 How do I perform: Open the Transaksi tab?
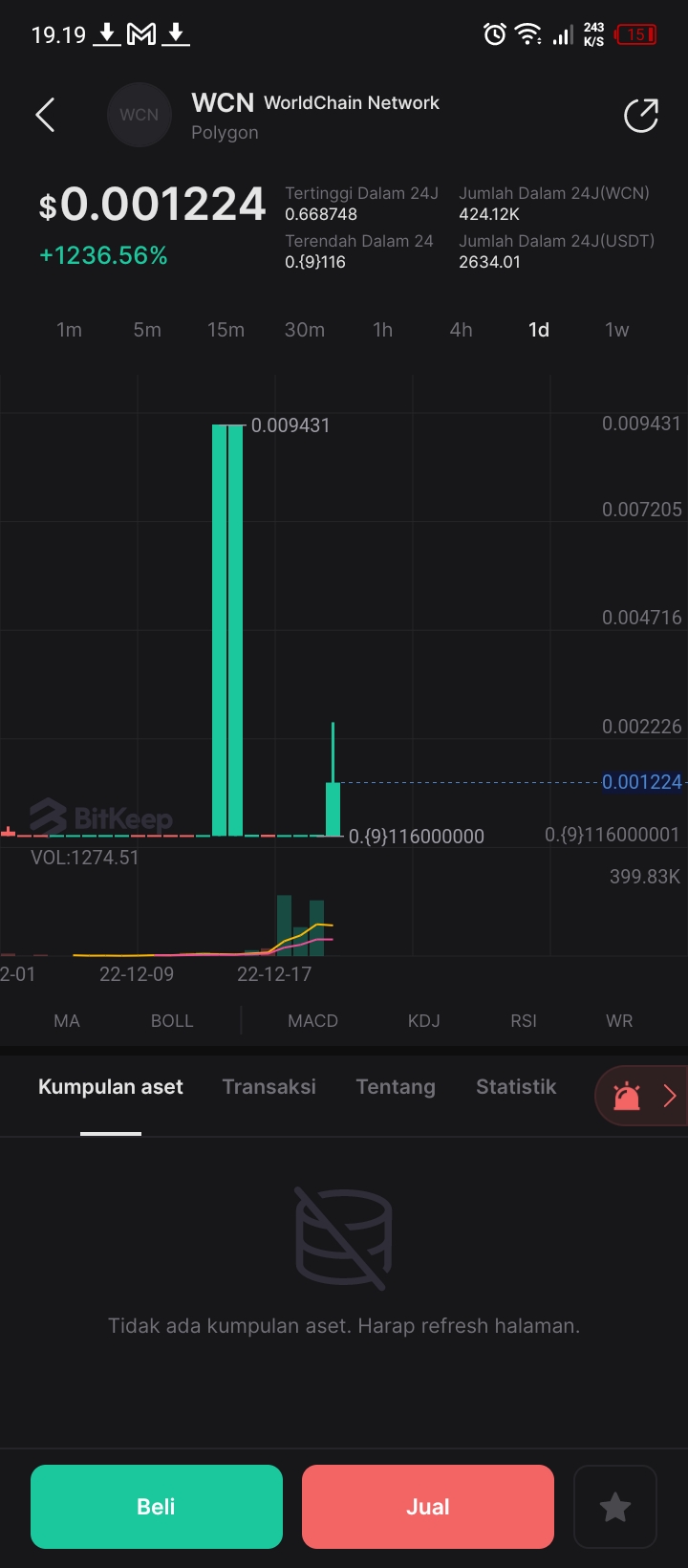coord(269,1087)
